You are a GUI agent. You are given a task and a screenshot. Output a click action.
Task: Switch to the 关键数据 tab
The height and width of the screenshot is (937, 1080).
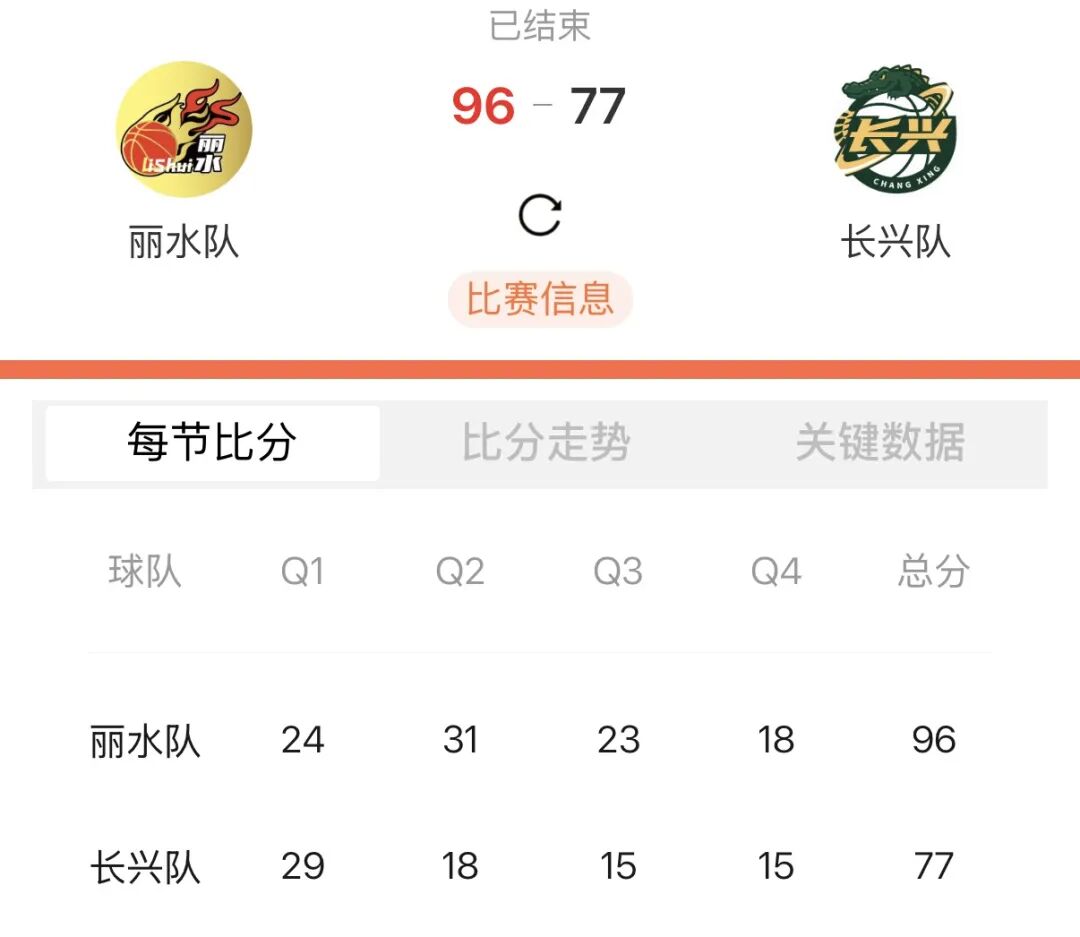pos(880,443)
